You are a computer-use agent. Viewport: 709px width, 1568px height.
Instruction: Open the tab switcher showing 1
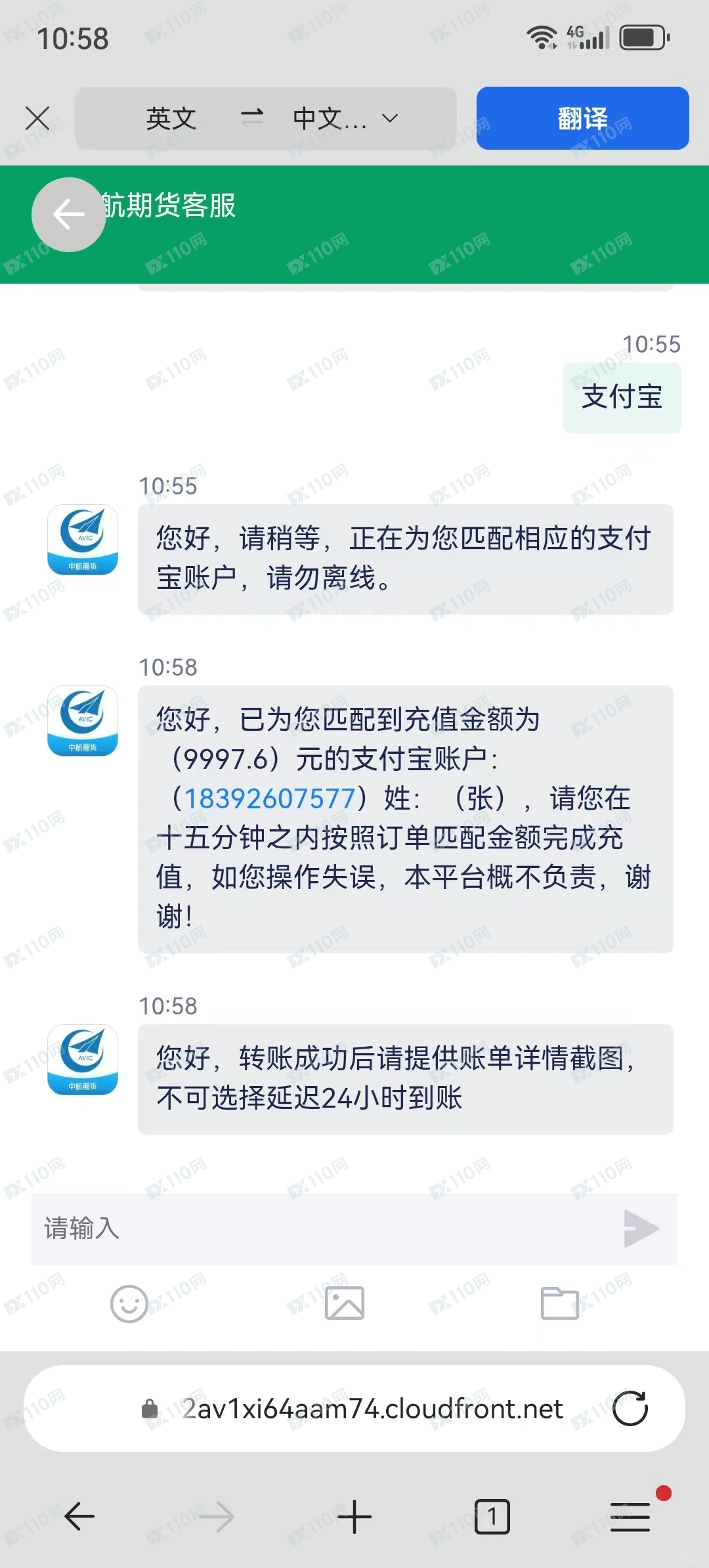click(494, 1517)
